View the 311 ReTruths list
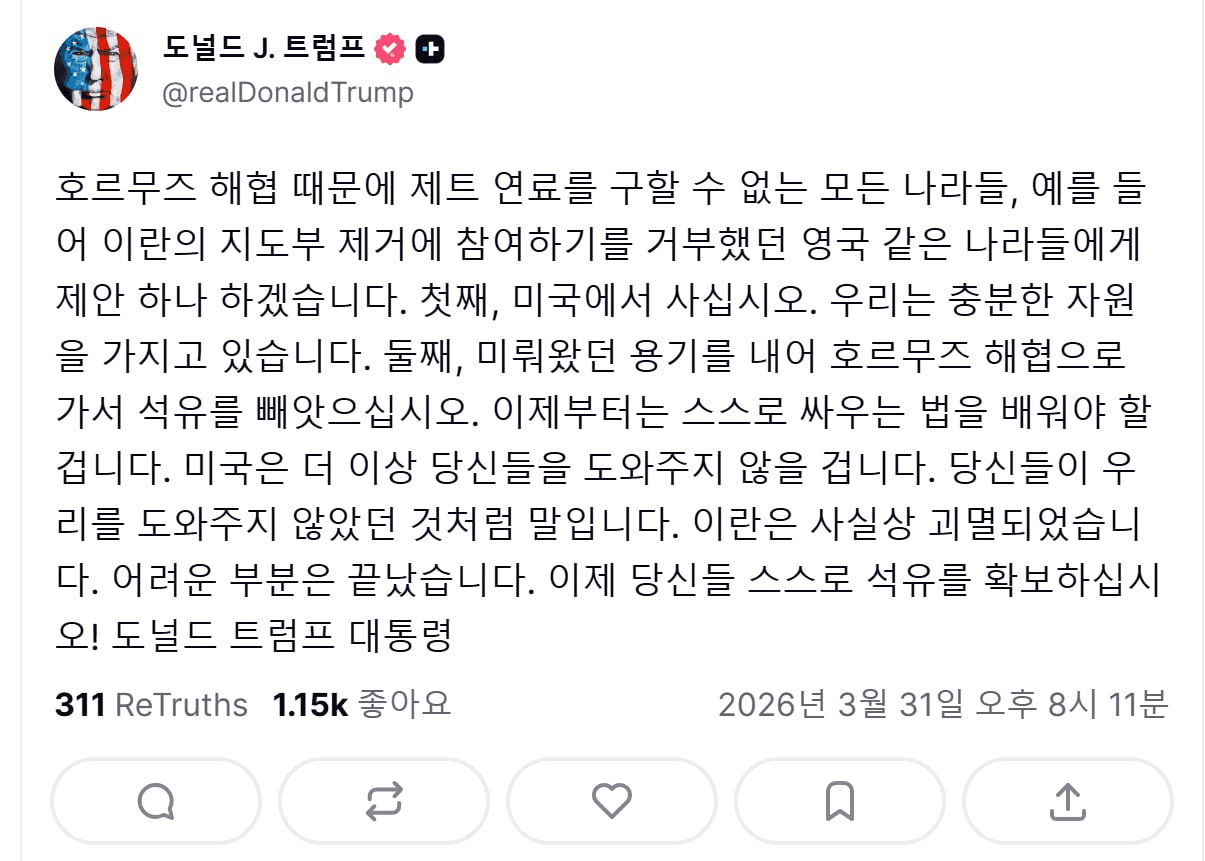The image size is (1205, 861). [151, 704]
